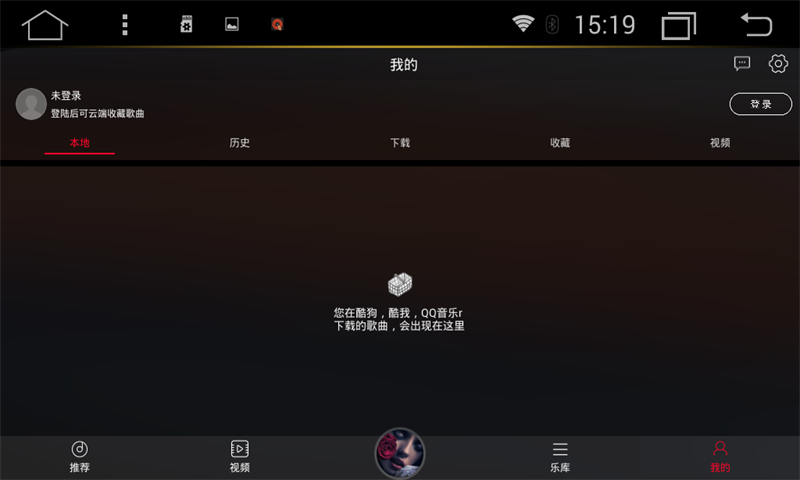Open the 收藏 favorites tab

point(560,143)
